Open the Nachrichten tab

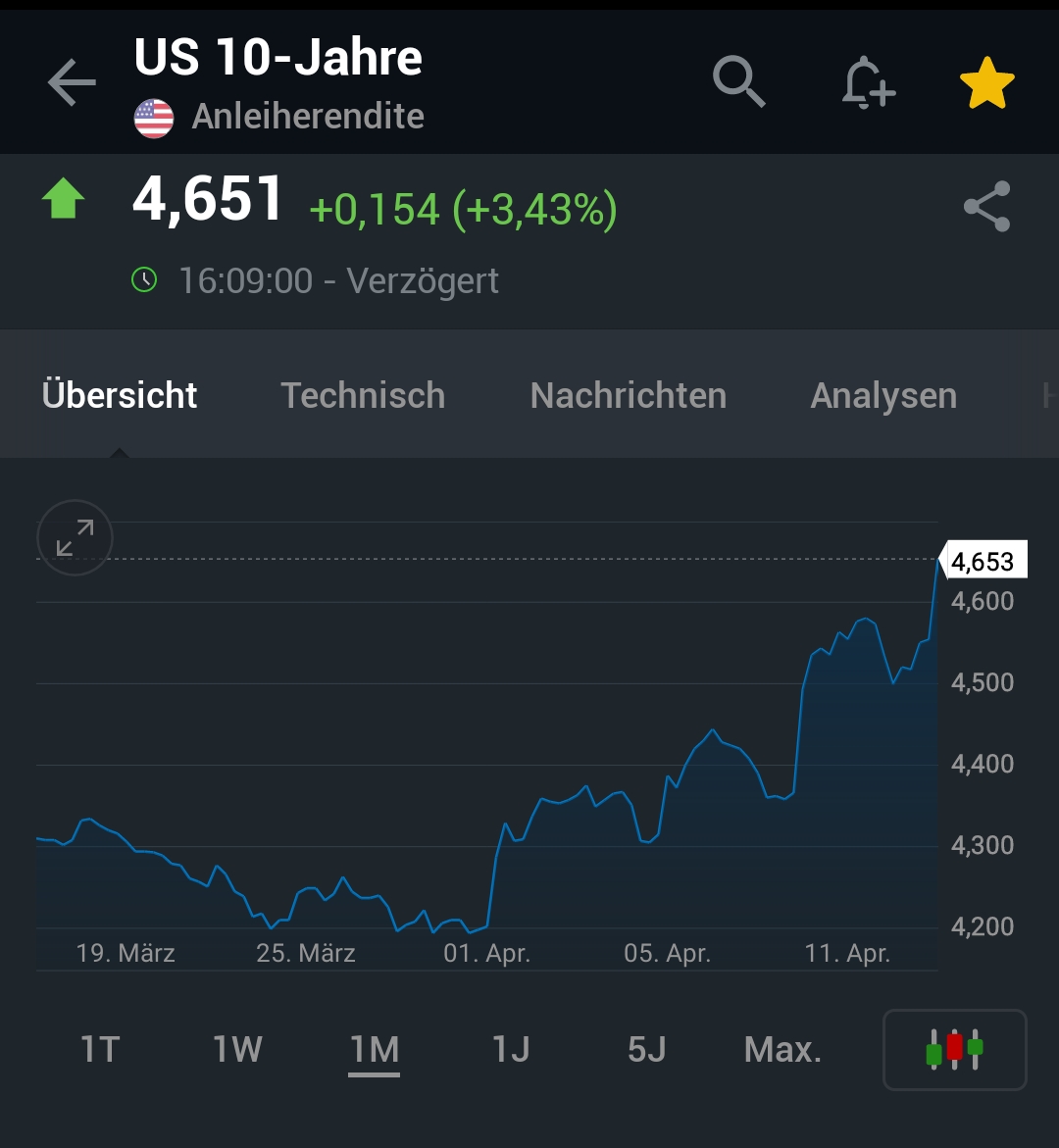click(x=628, y=394)
